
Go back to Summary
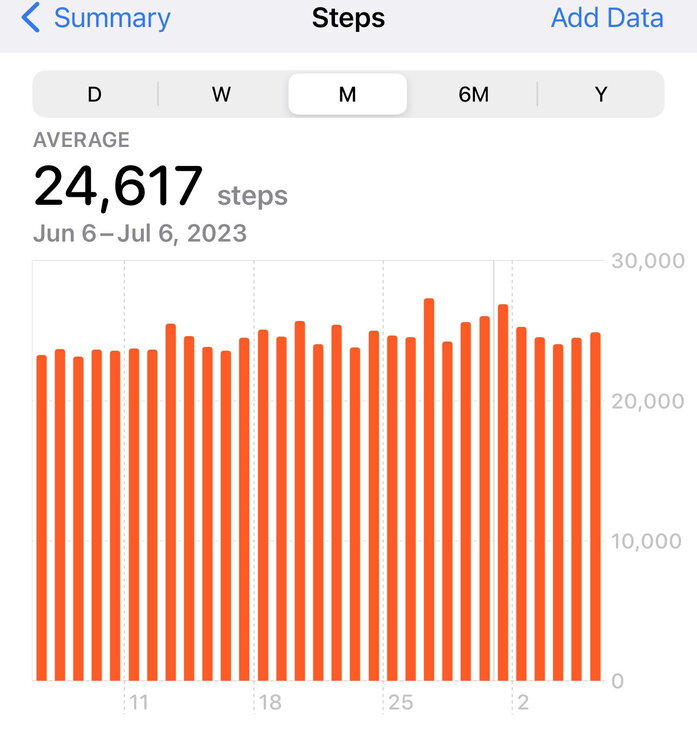(x=96, y=18)
